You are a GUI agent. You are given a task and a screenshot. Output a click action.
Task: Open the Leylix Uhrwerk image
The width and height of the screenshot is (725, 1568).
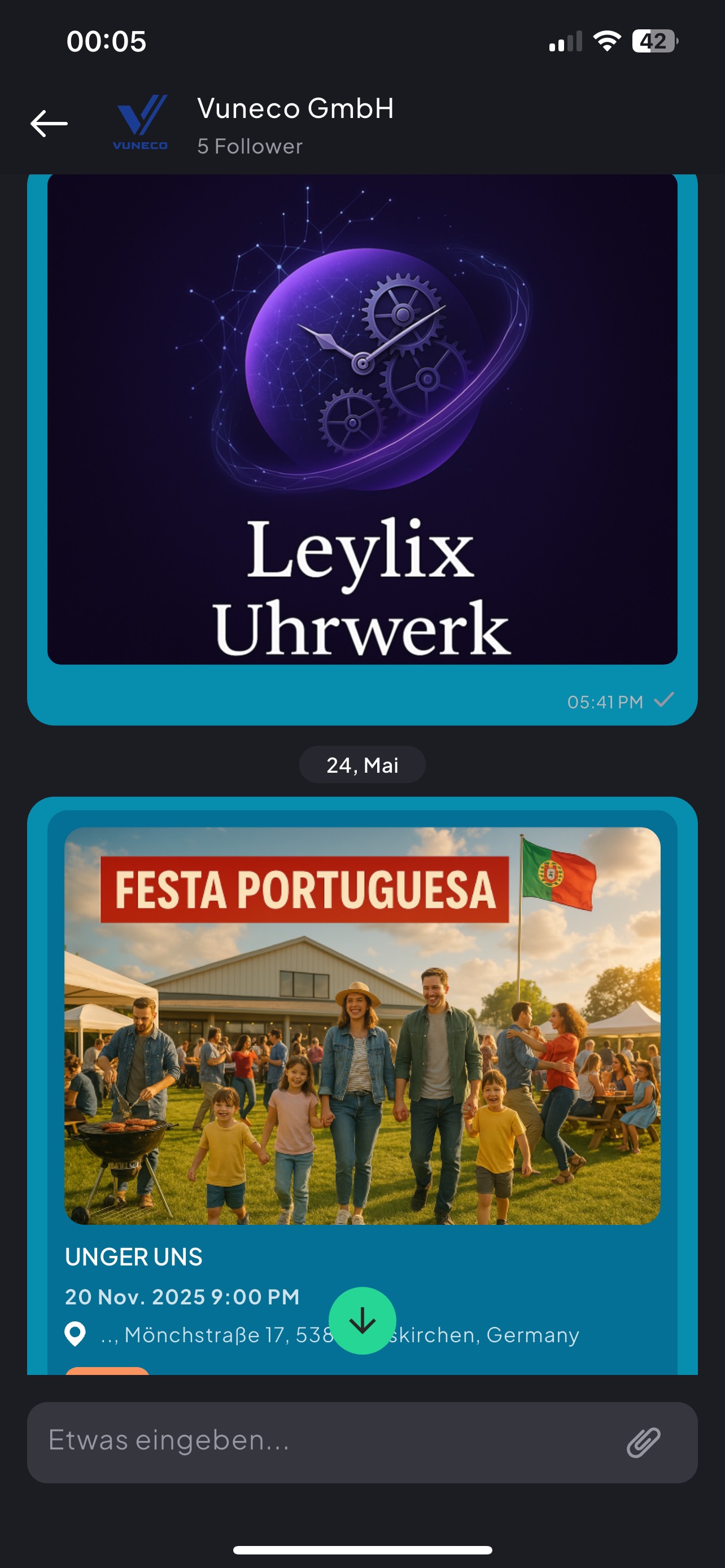(362, 419)
